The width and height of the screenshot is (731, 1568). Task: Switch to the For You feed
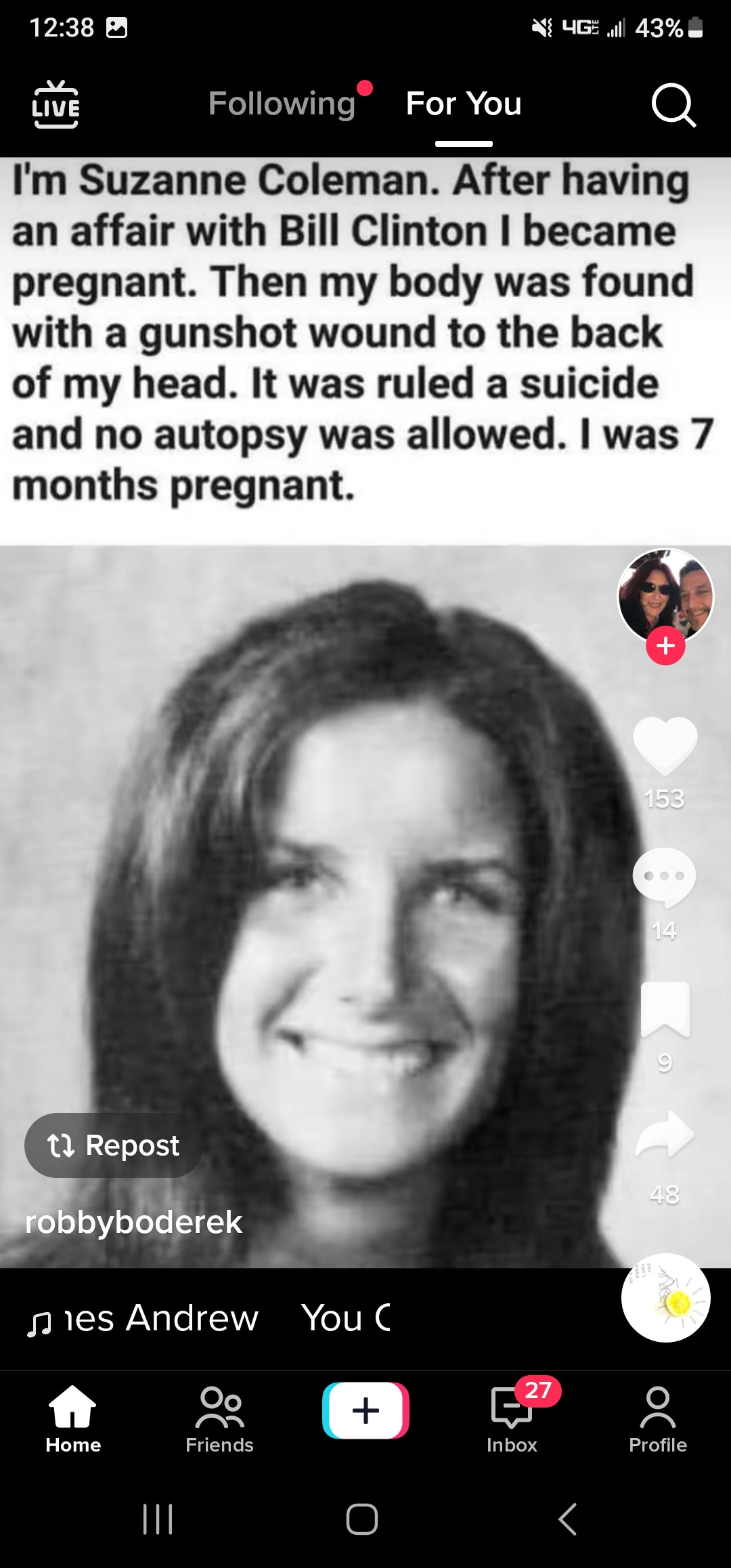(464, 104)
